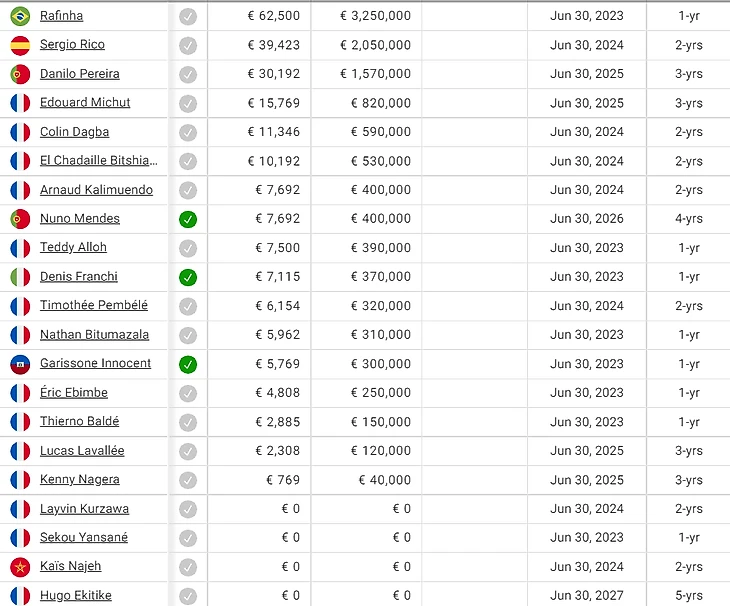Open Sekou Yansané's player page

[84, 538]
